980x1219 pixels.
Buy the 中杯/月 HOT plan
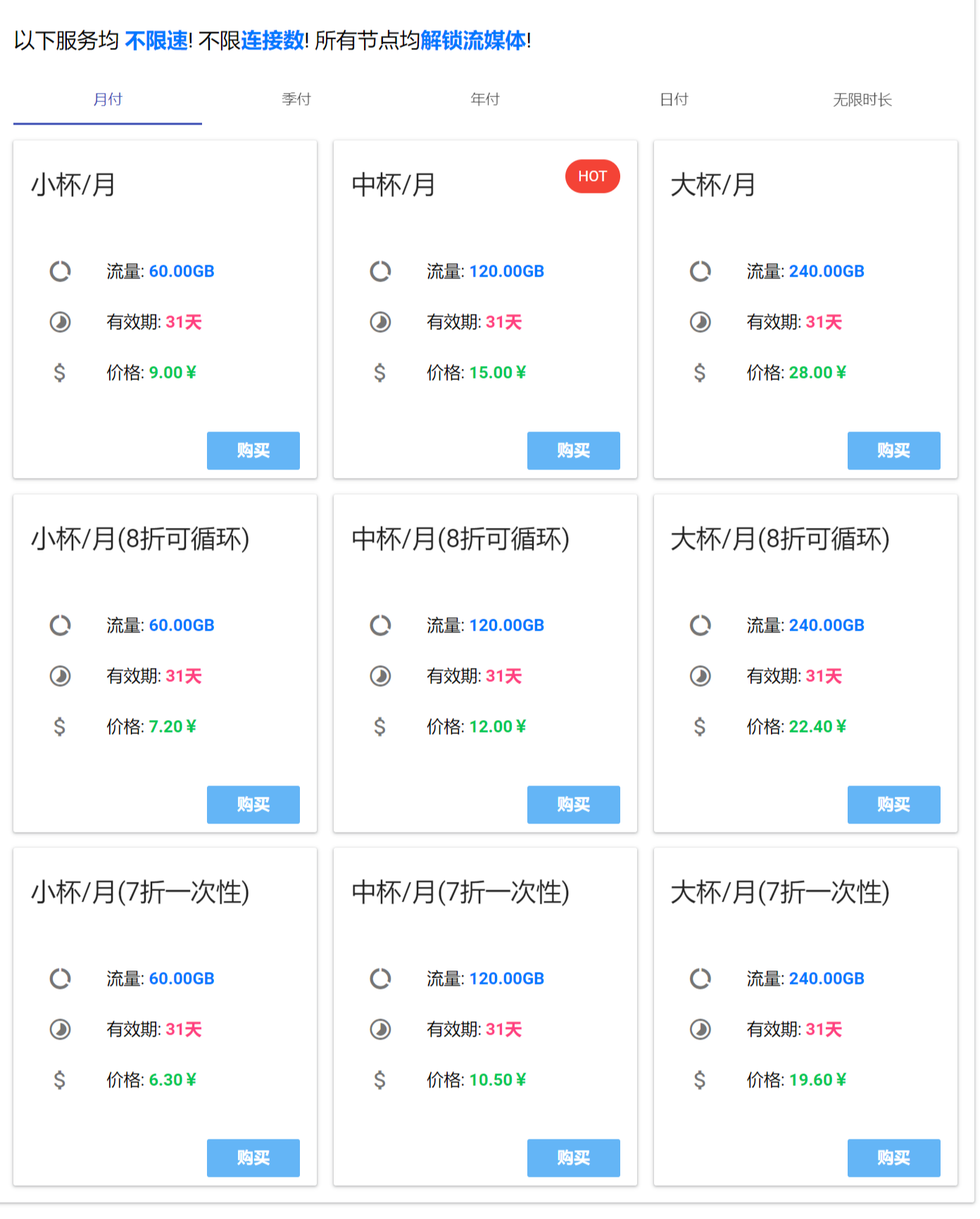(573, 450)
